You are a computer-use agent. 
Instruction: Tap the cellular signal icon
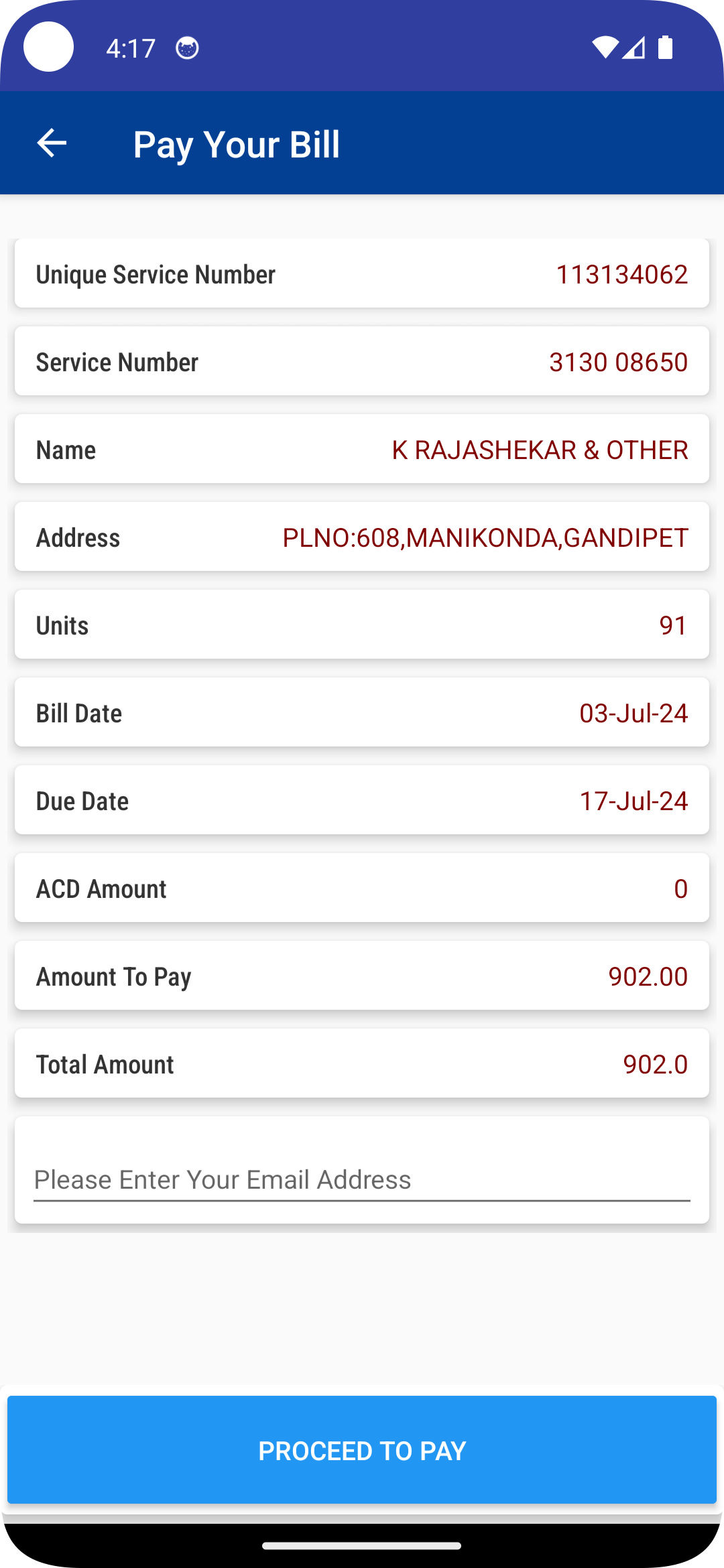636,48
